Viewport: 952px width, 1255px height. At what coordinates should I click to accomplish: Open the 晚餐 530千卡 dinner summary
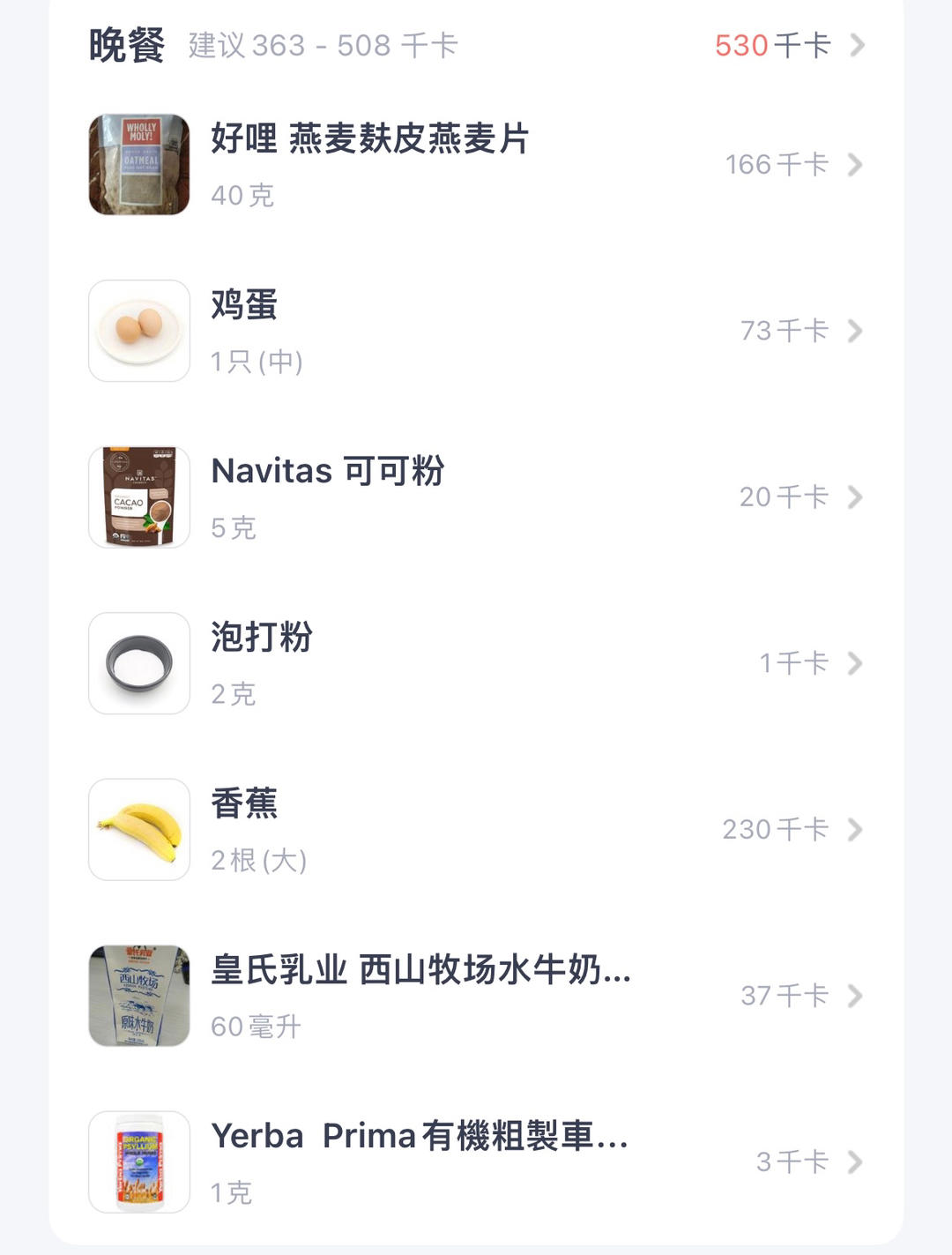click(788, 45)
